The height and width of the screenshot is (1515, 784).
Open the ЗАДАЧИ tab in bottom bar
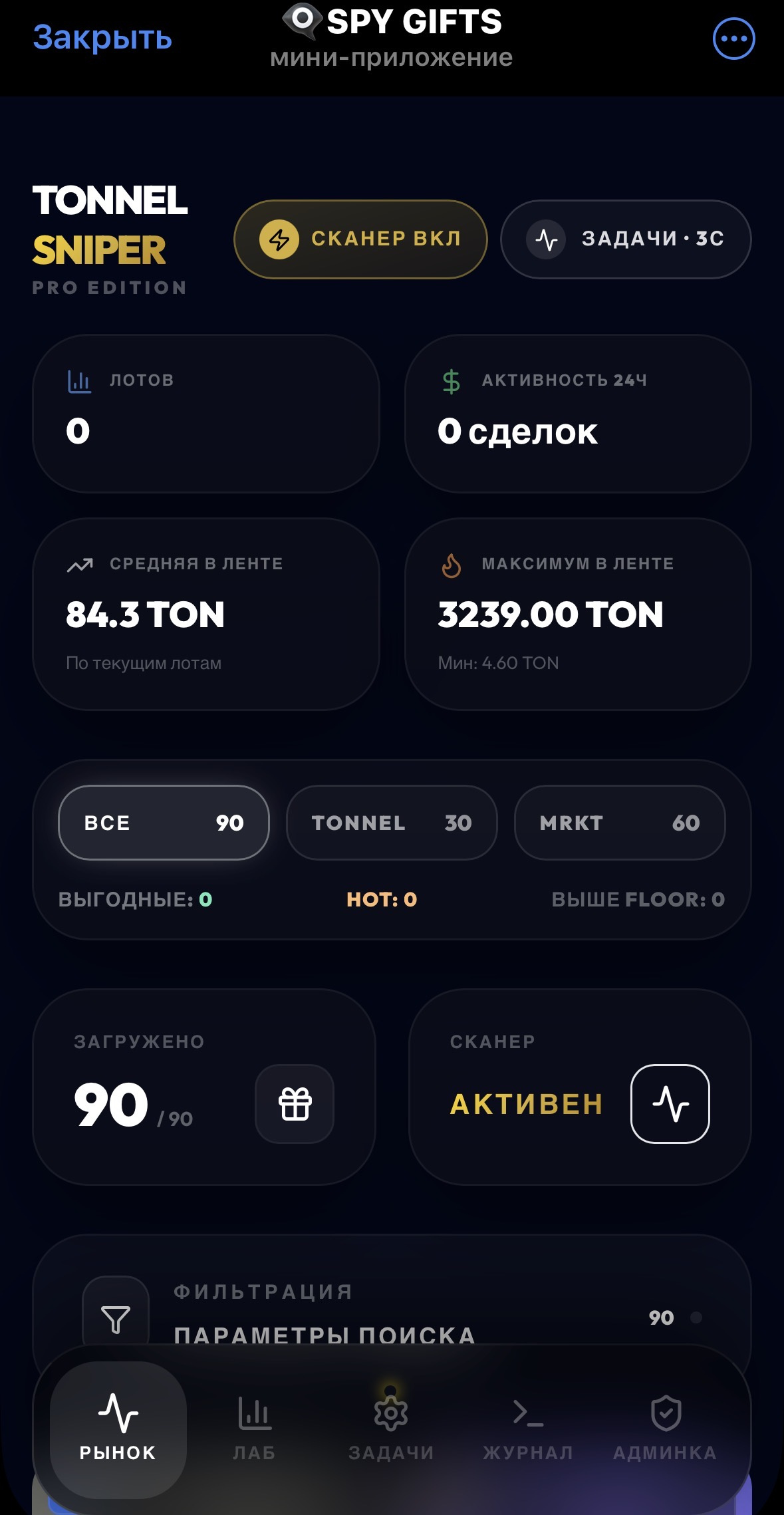(x=391, y=1428)
